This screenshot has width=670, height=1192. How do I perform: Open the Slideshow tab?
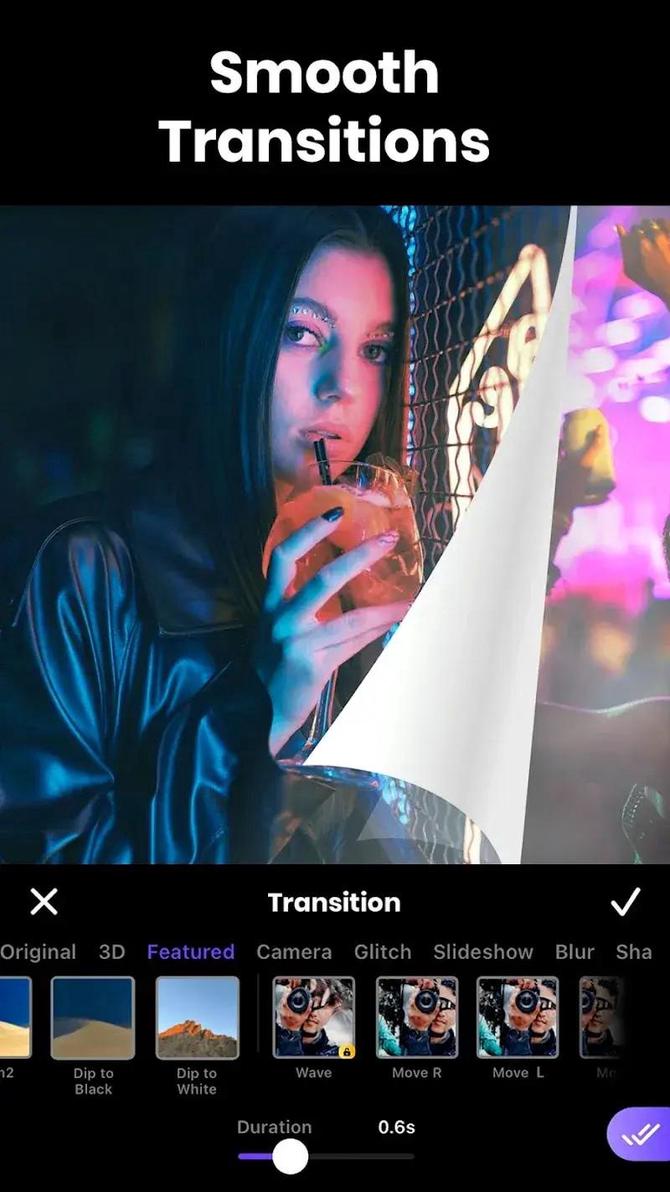pos(483,952)
